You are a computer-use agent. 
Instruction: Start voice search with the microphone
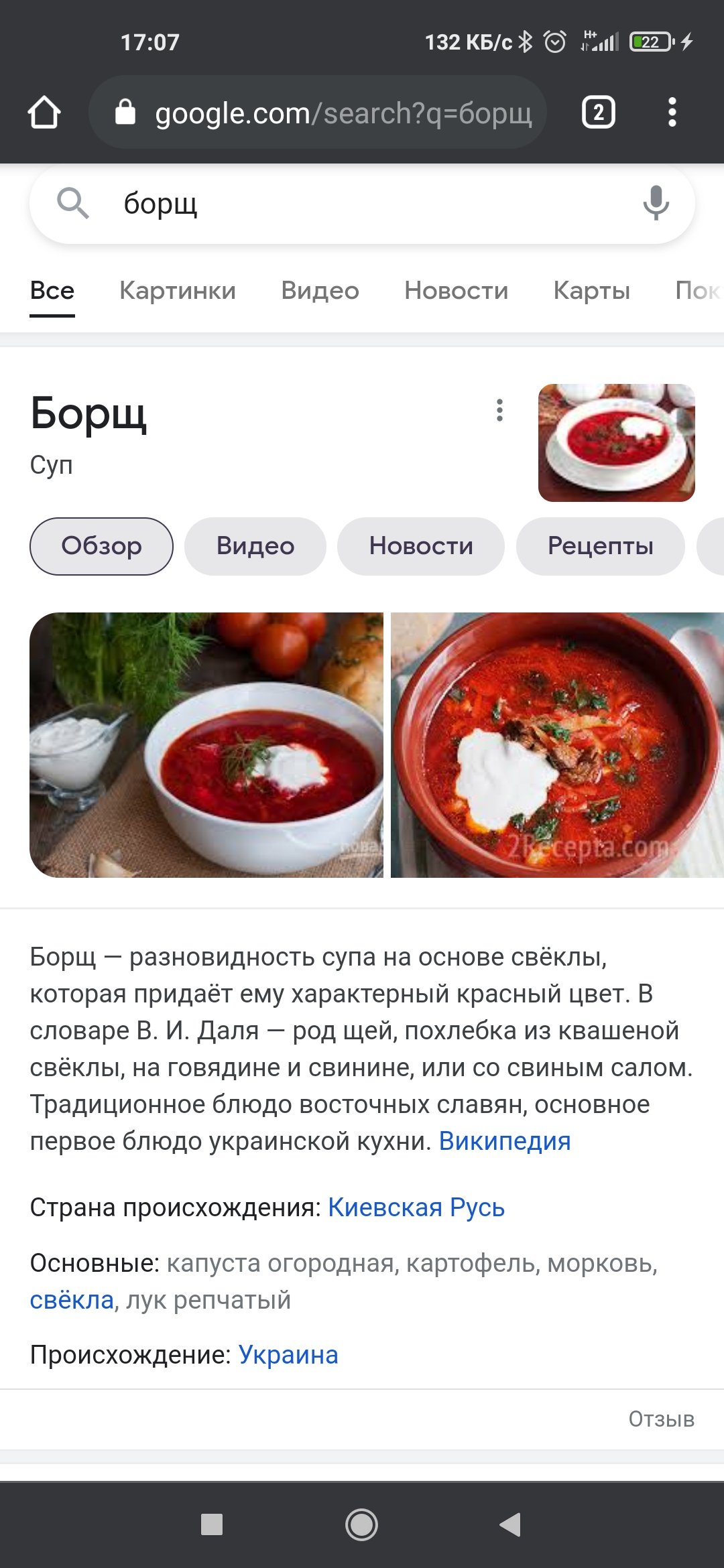(656, 203)
